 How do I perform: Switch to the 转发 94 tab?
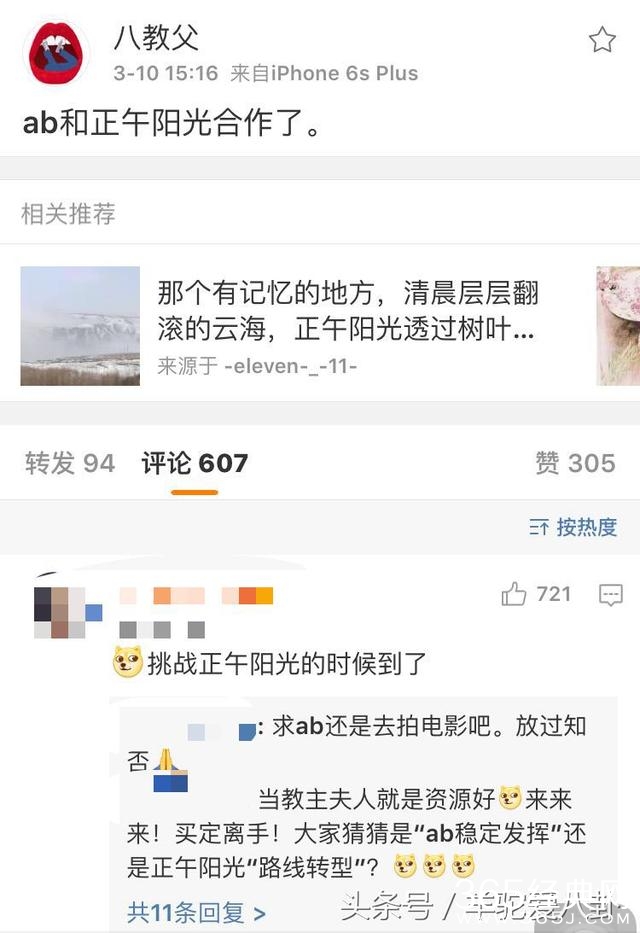click(70, 463)
